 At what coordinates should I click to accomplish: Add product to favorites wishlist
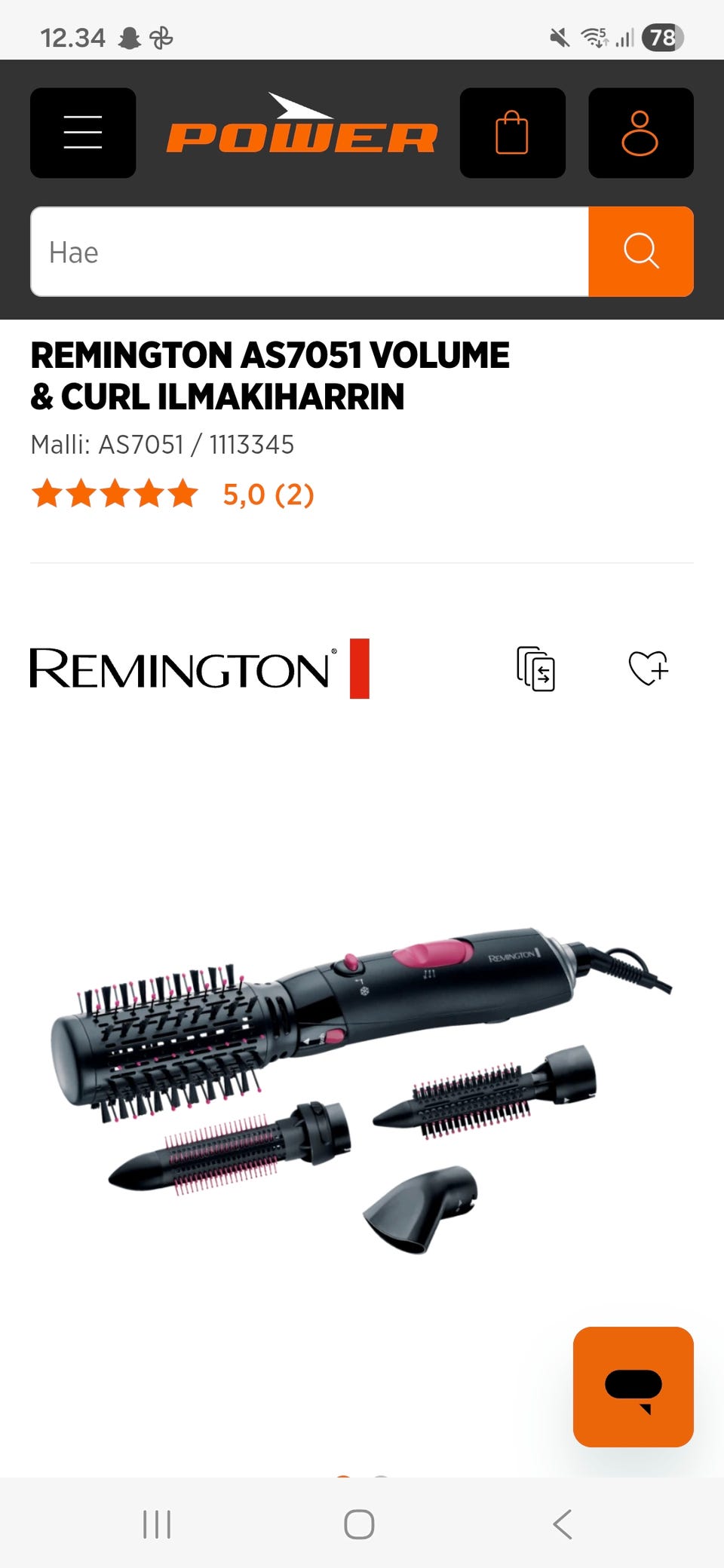(648, 668)
